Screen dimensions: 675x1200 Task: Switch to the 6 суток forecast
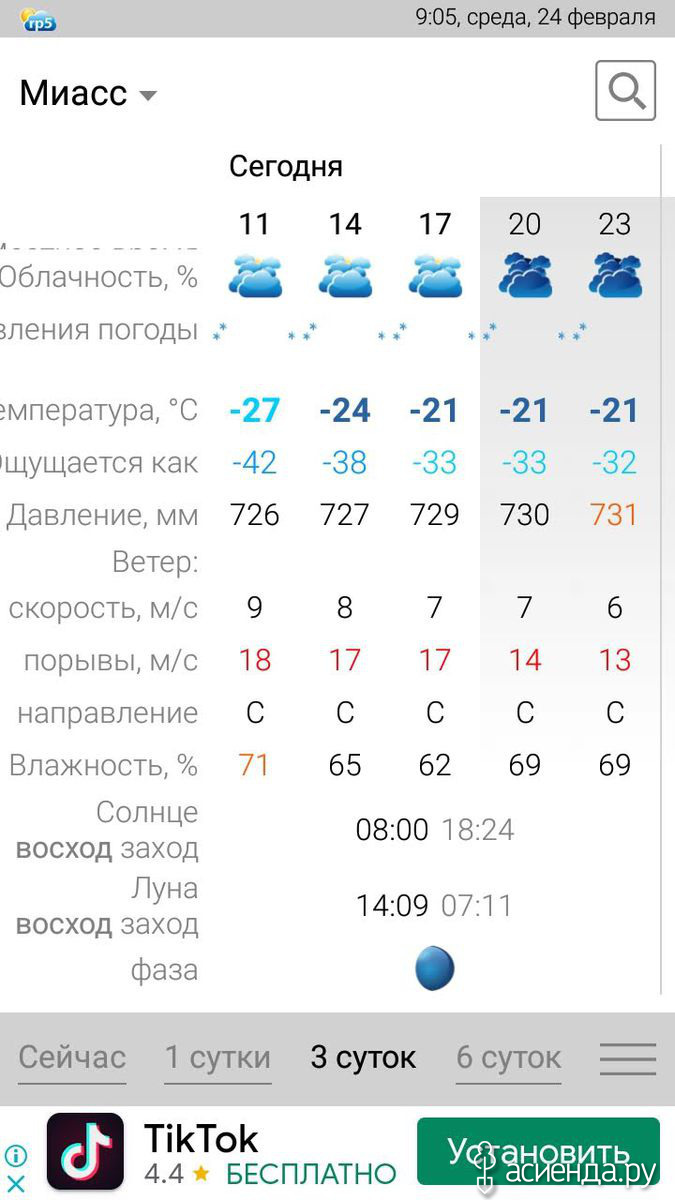pyautogui.click(x=509, y=1057)
